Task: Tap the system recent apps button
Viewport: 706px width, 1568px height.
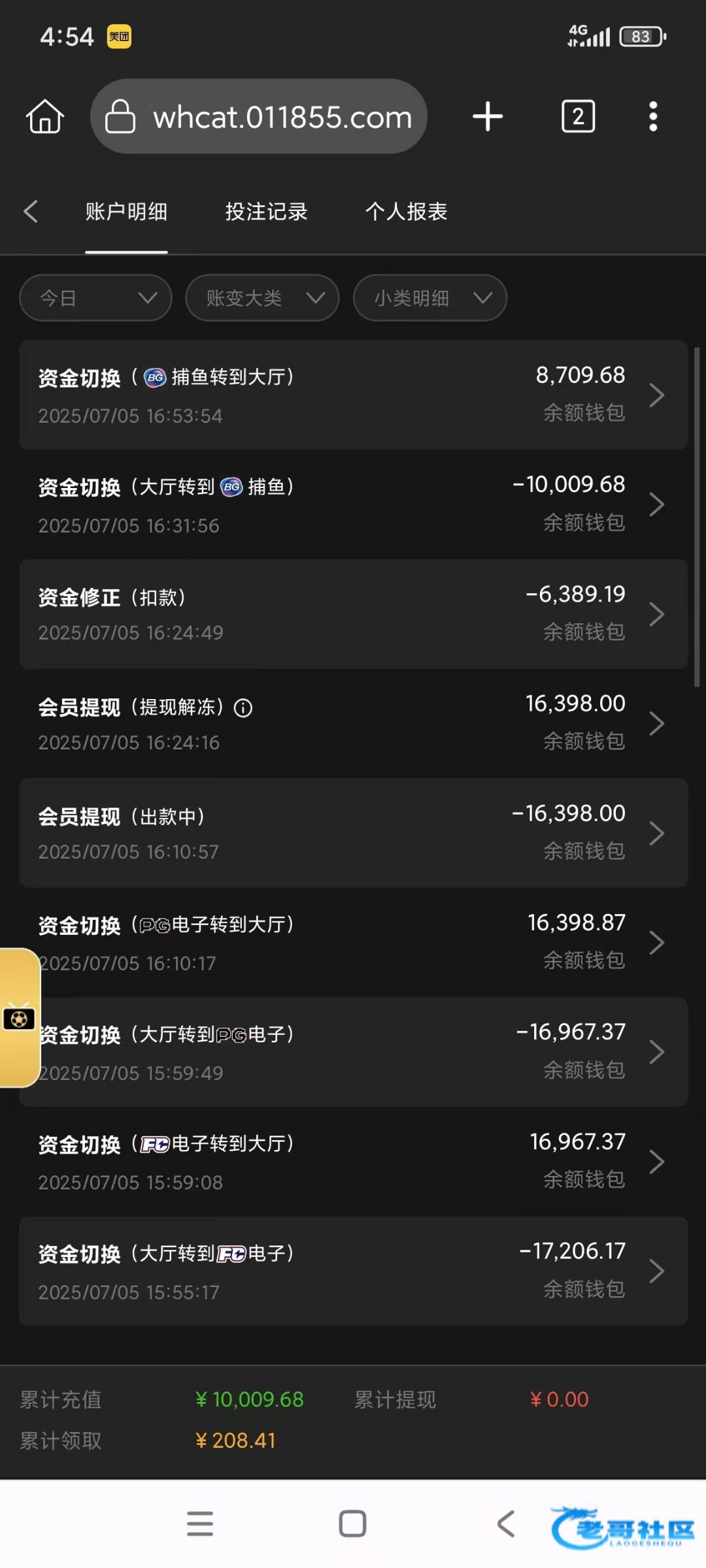Action: (x=200, y=1524)
